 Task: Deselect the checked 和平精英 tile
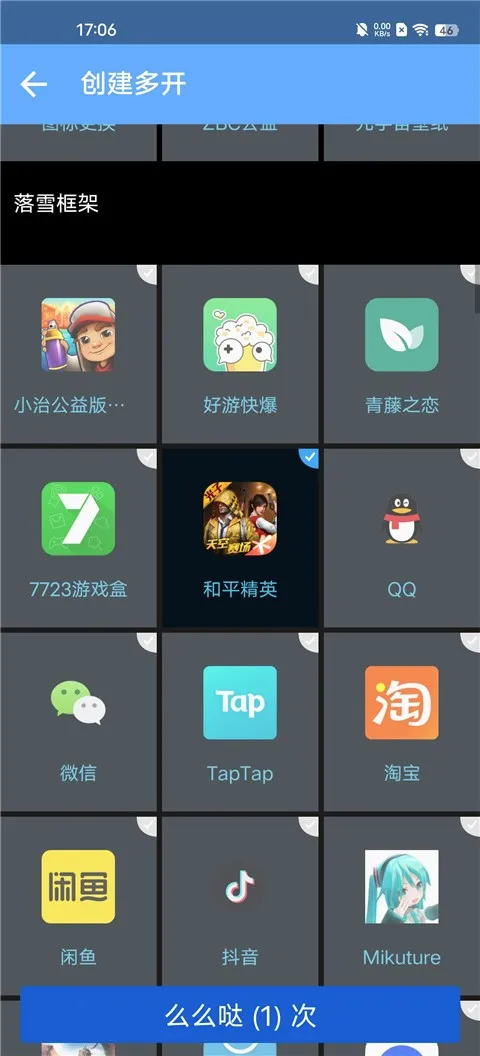tap(240, 538)
